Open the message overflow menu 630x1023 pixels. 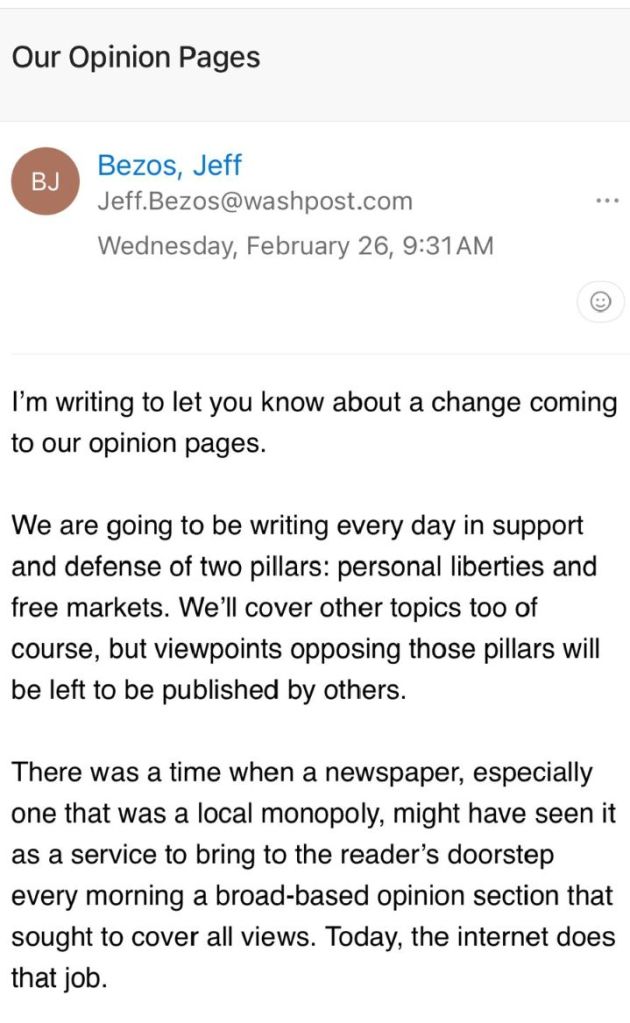coord(606,201)
